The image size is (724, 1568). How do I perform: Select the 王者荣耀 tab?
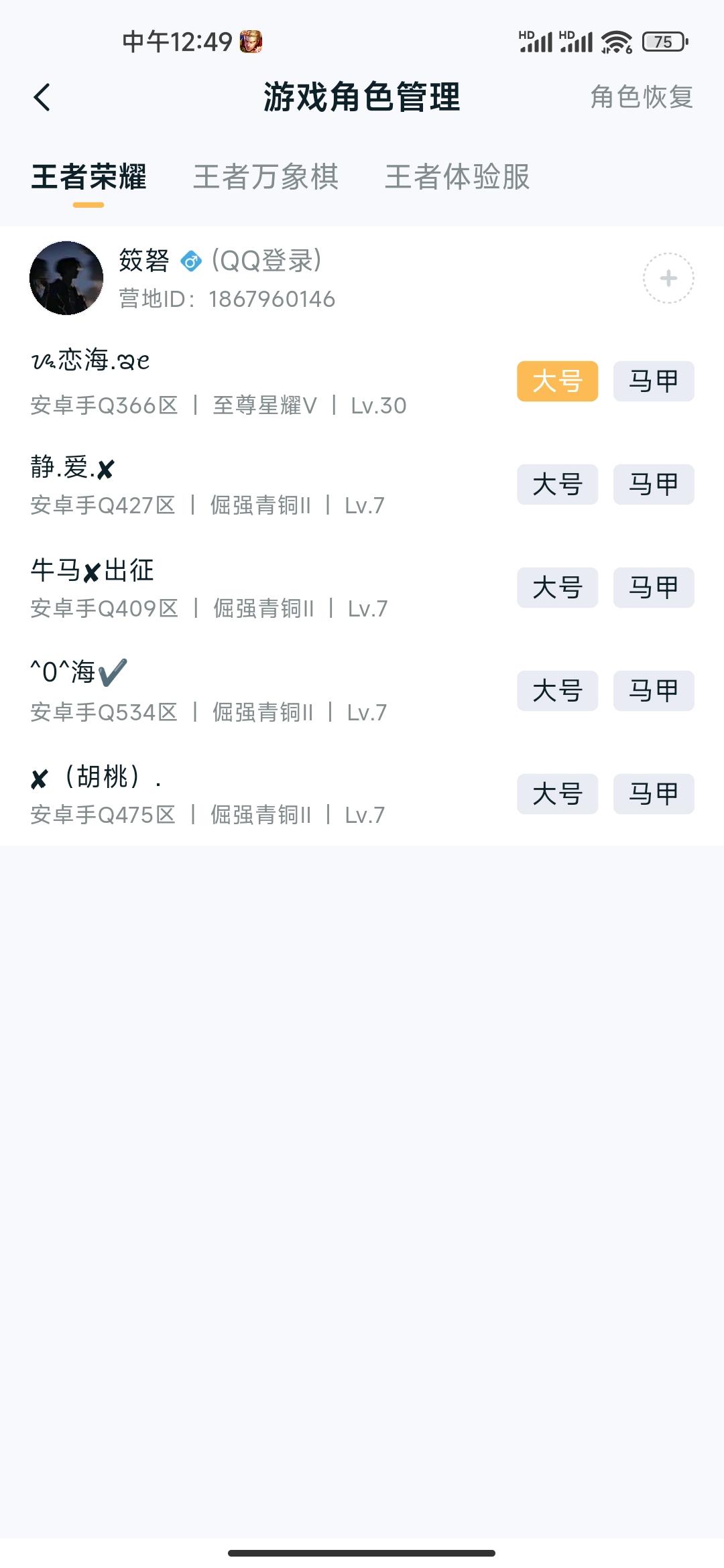click(89, 177)
